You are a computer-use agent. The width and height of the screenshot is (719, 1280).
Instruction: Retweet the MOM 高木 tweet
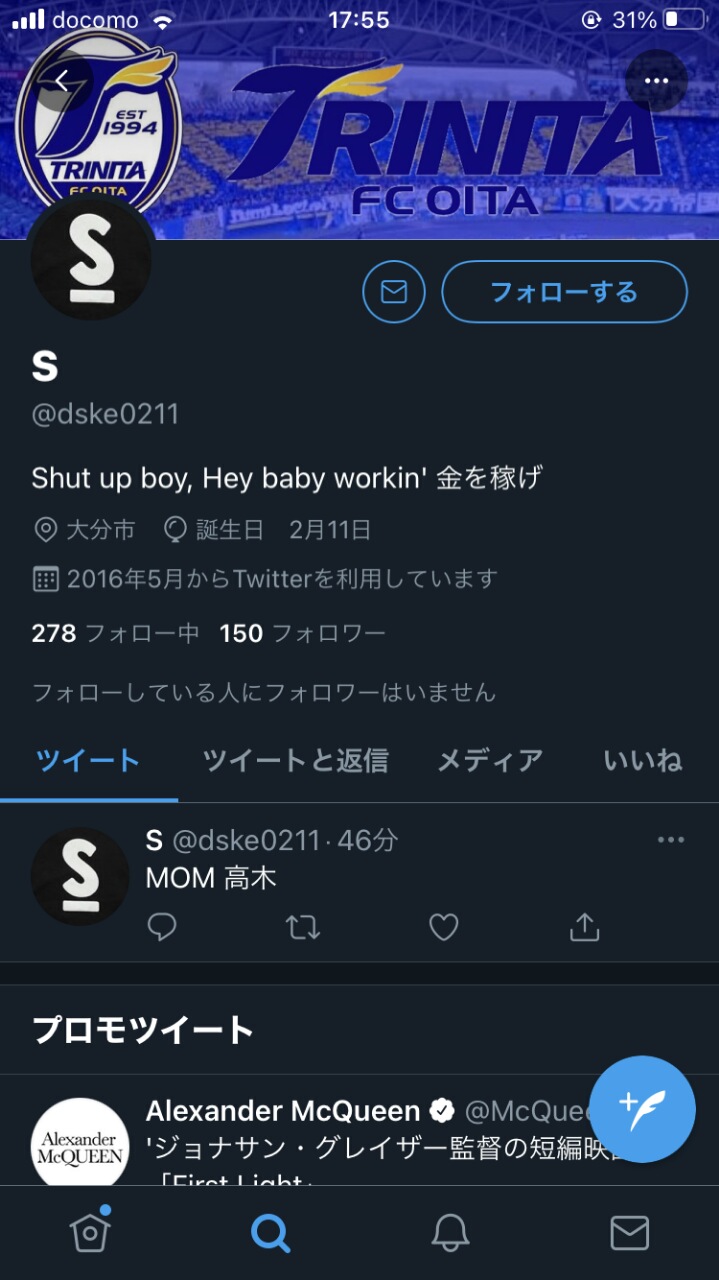303,928
